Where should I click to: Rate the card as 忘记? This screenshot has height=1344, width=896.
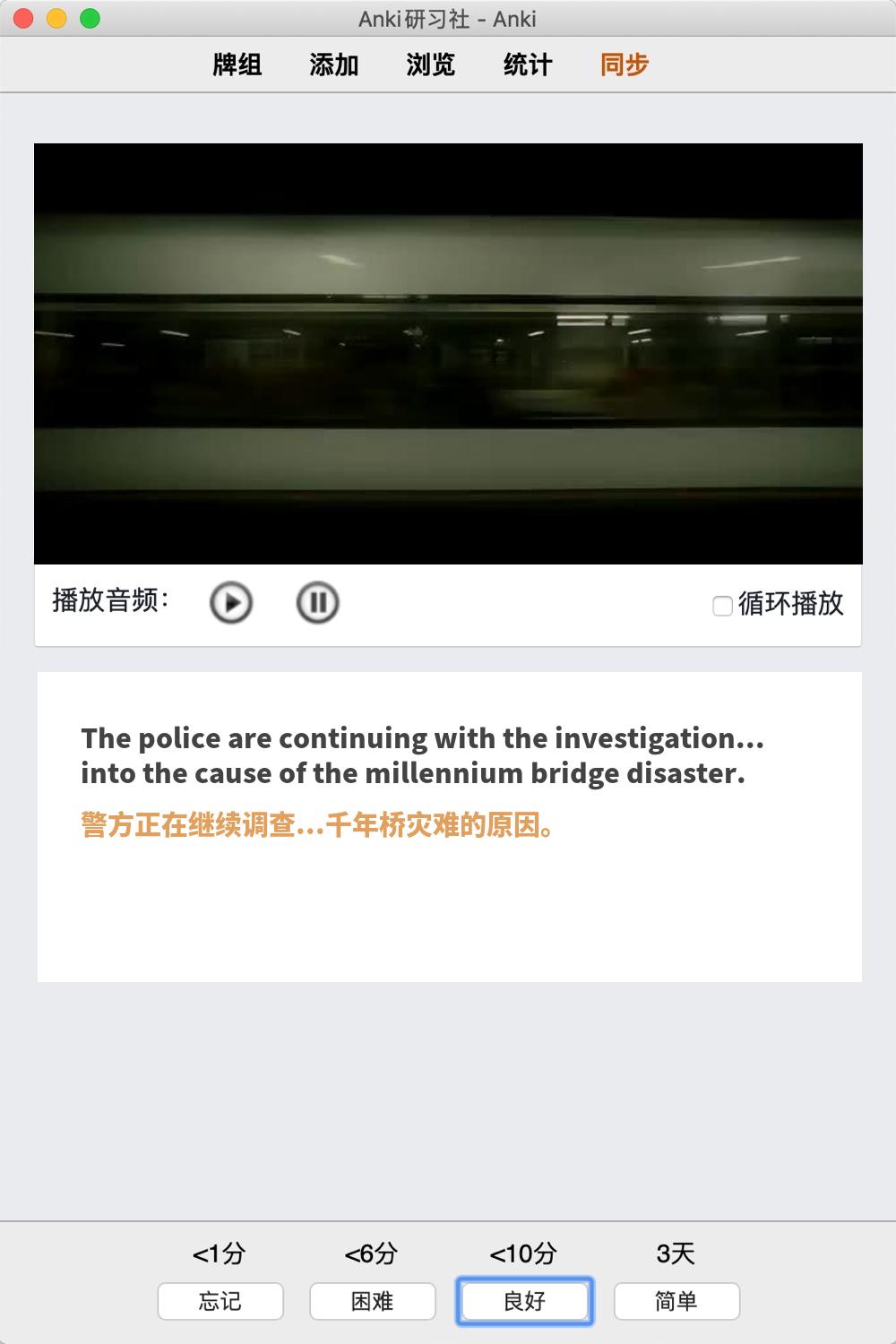pyautogui.click(x=220, y=1301)
